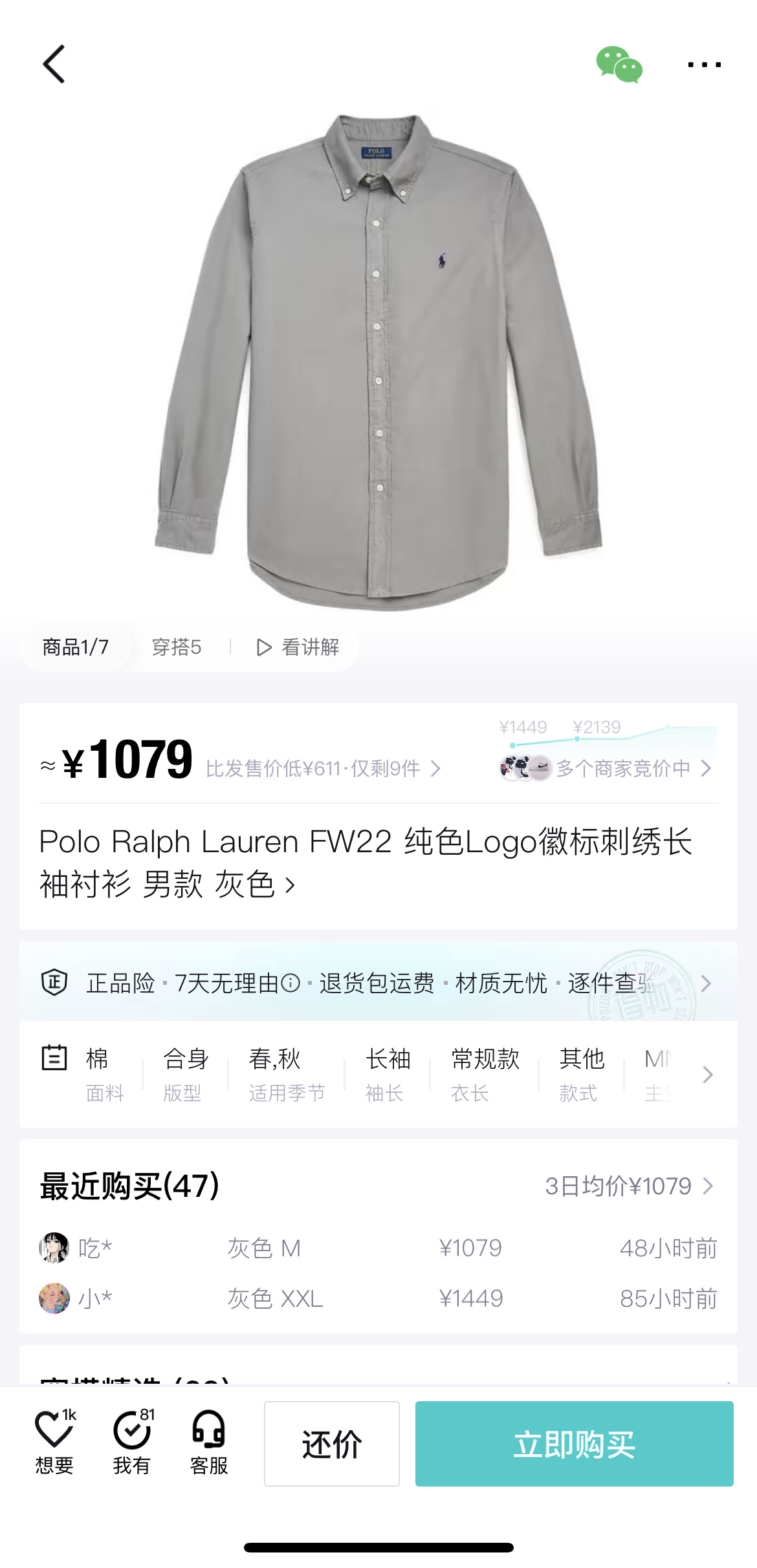
Task: Open the 正品险 guarantee services row
Action: click(378, 983)
